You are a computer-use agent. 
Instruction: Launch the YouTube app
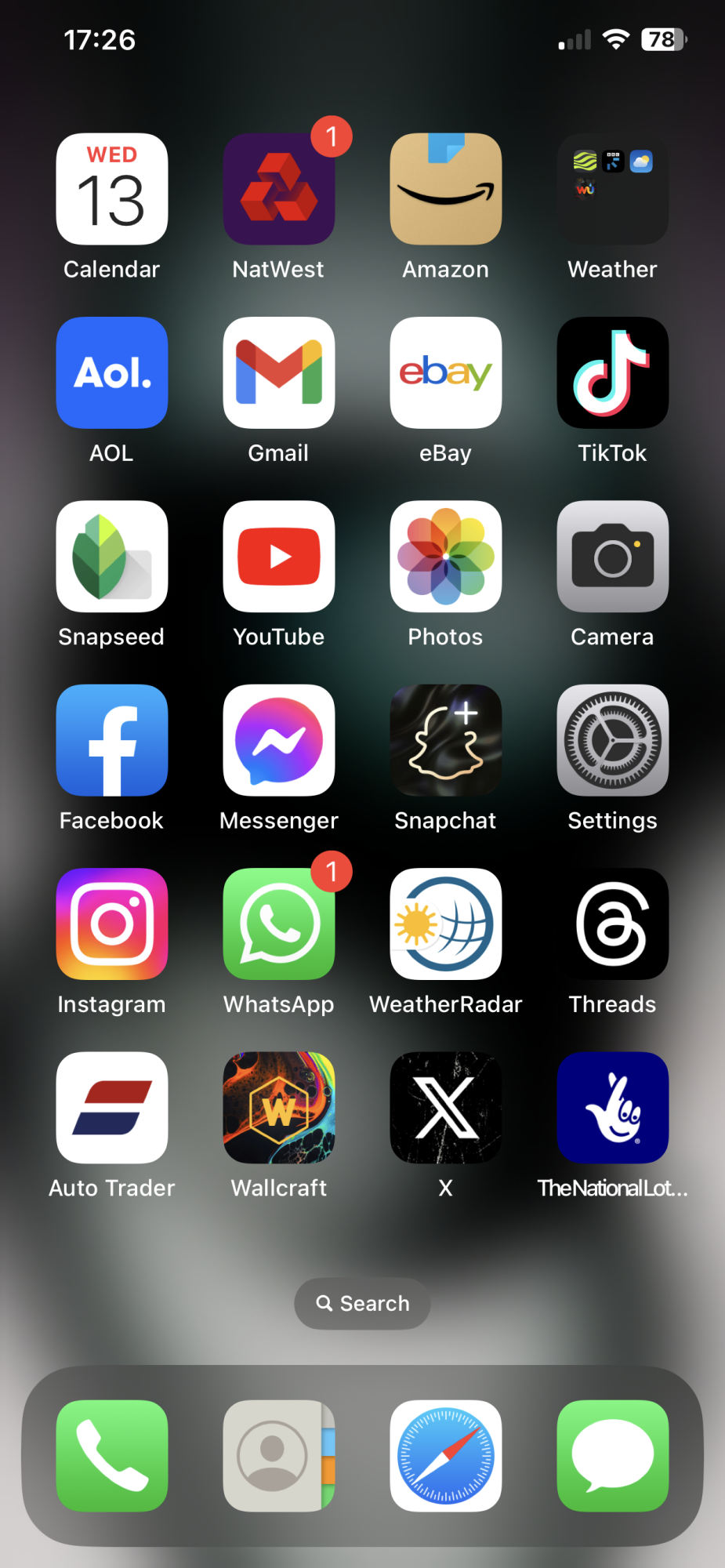pyautogui.click(x=278, y=556)
